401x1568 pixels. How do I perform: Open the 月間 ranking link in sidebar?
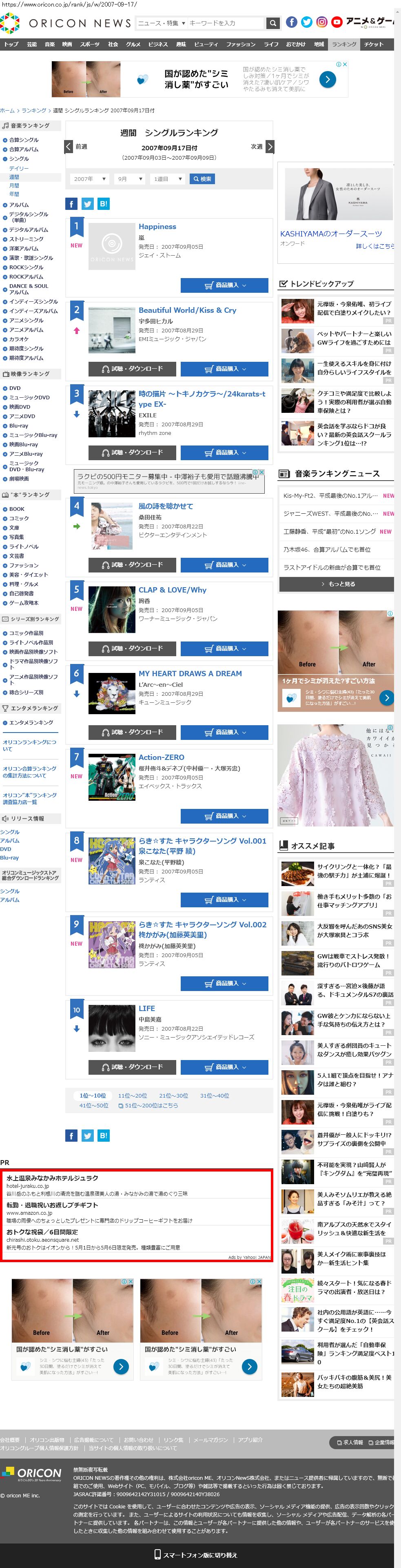[x=14, y=186]
